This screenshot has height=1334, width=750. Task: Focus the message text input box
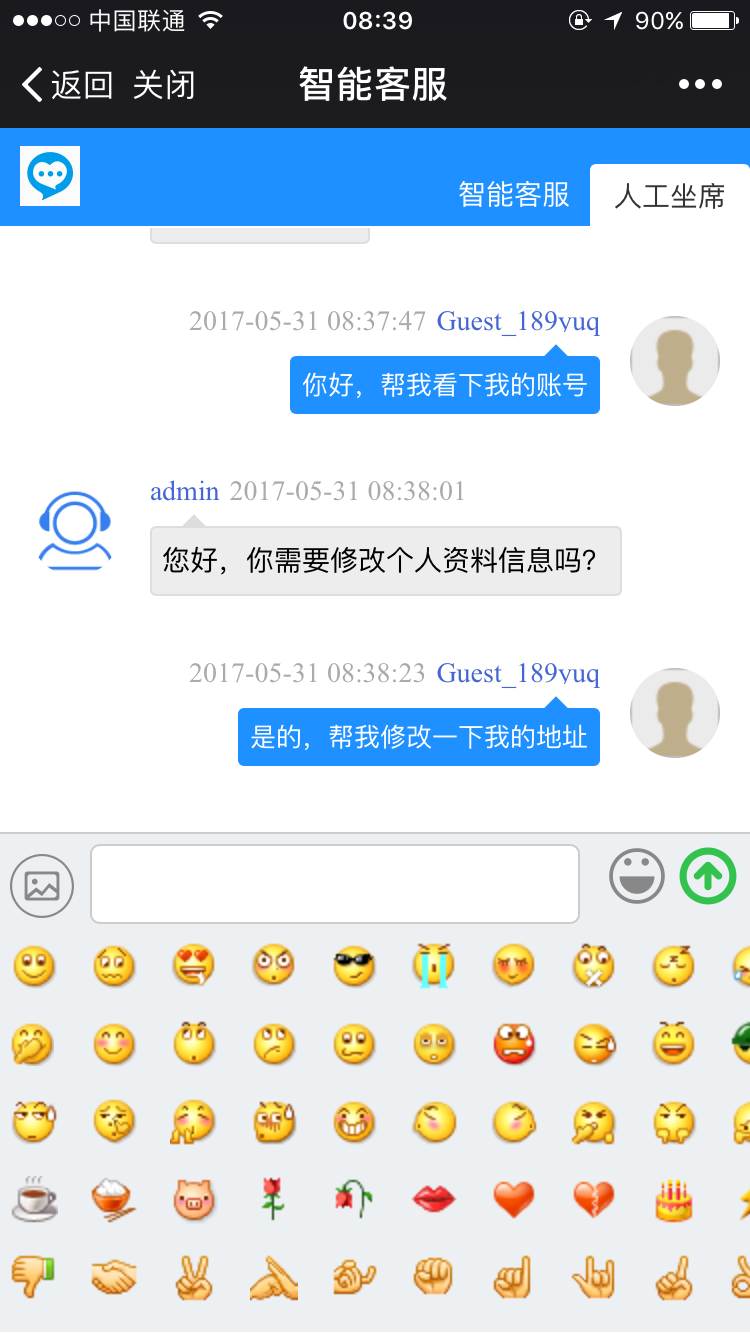[335, 884]
